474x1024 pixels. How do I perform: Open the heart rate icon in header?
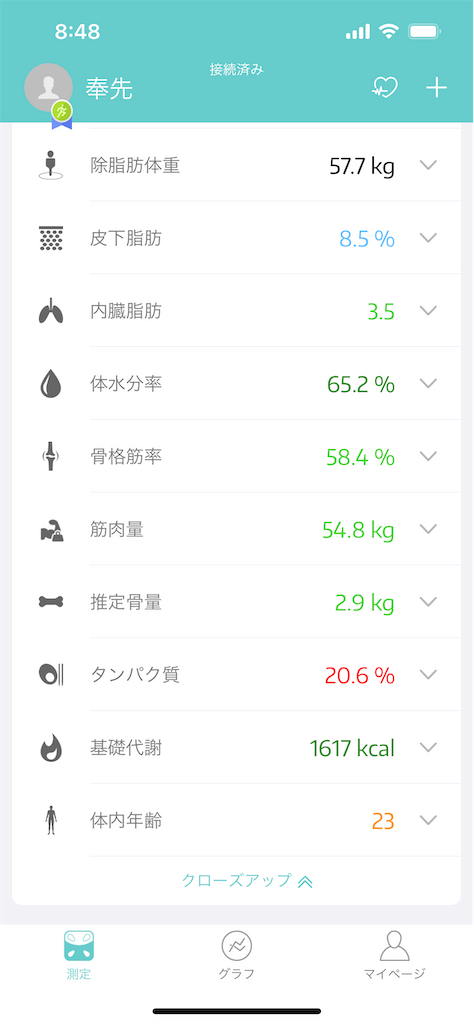coord(385,88)
